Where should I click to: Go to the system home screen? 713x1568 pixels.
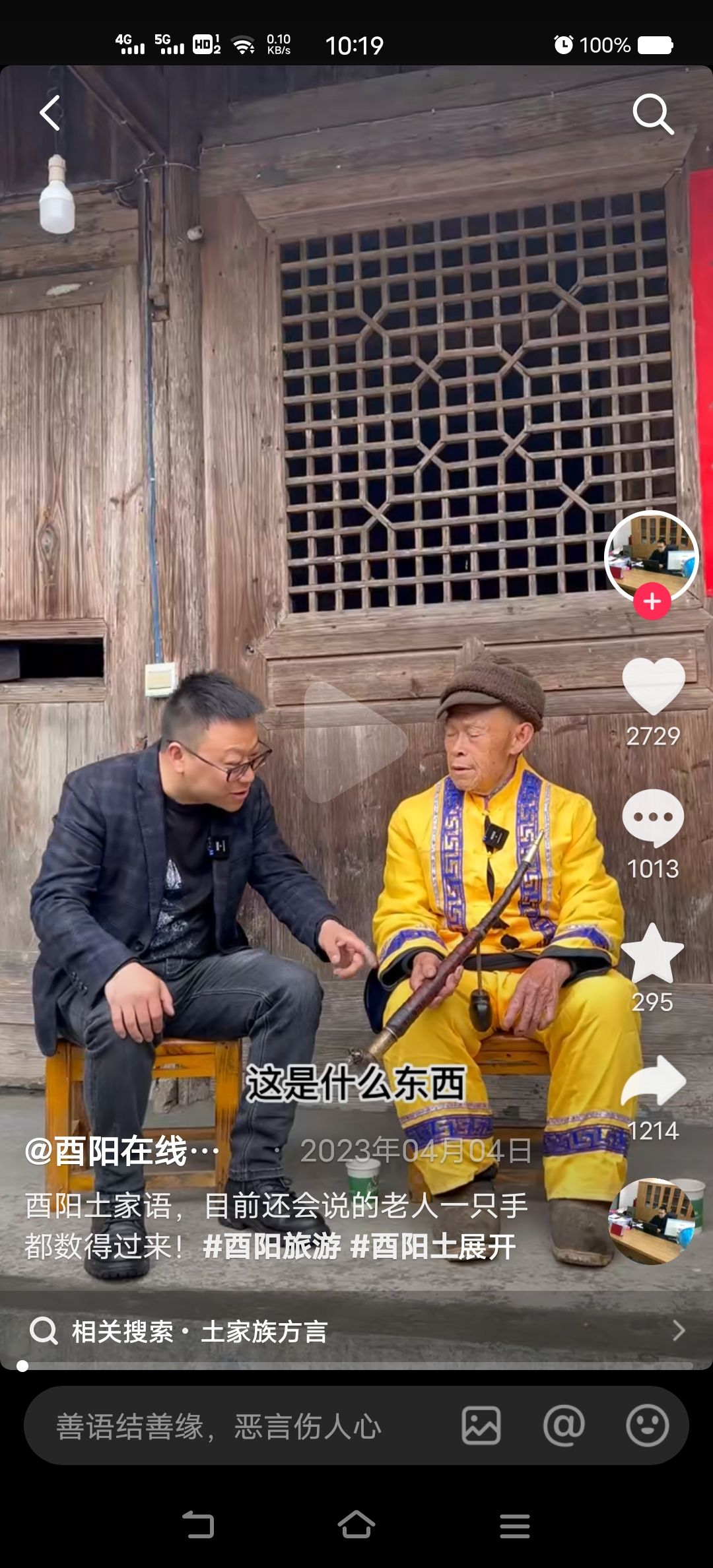356,1525
